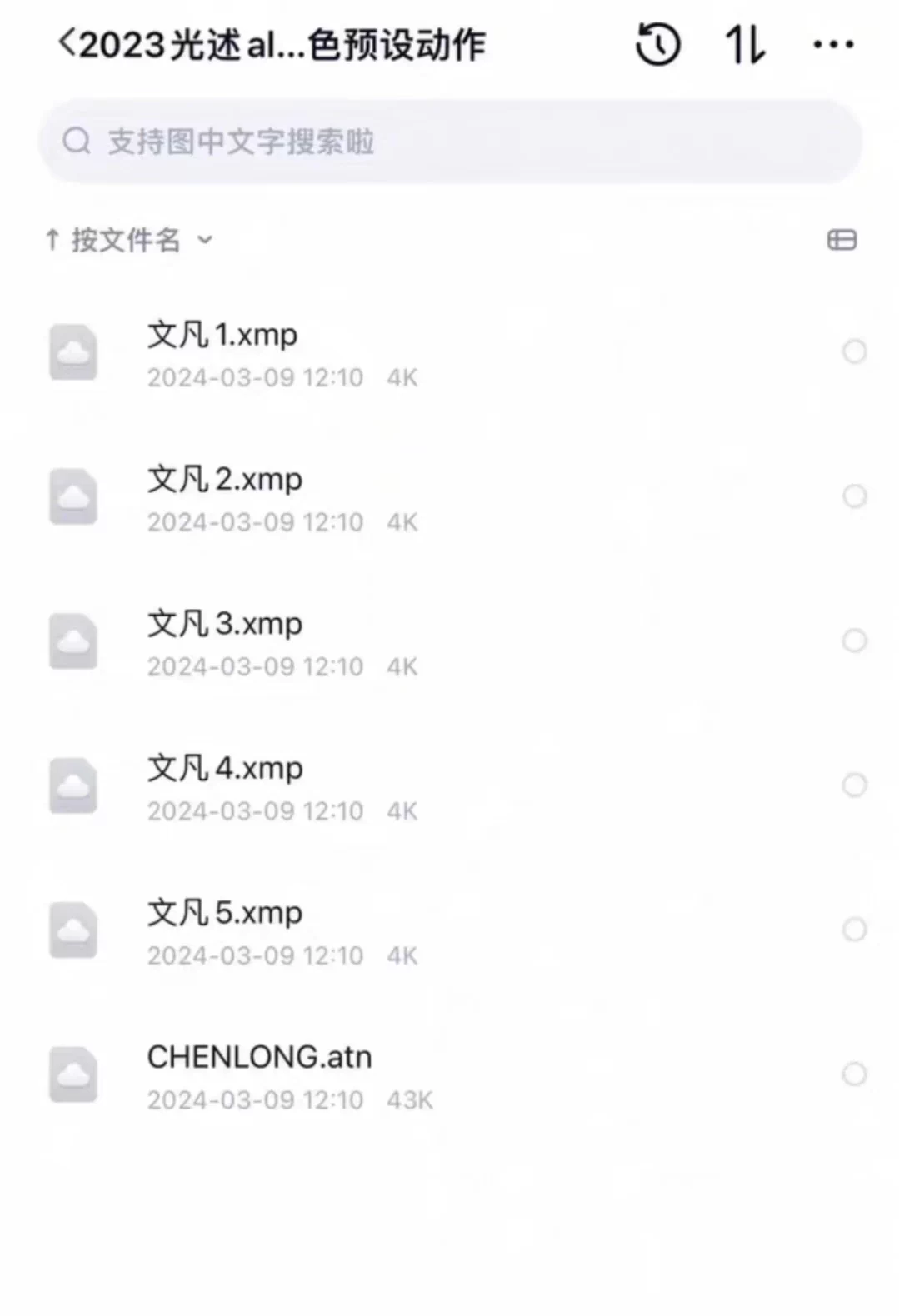Open the file 文凡 1.xmp

coord(222,336)
